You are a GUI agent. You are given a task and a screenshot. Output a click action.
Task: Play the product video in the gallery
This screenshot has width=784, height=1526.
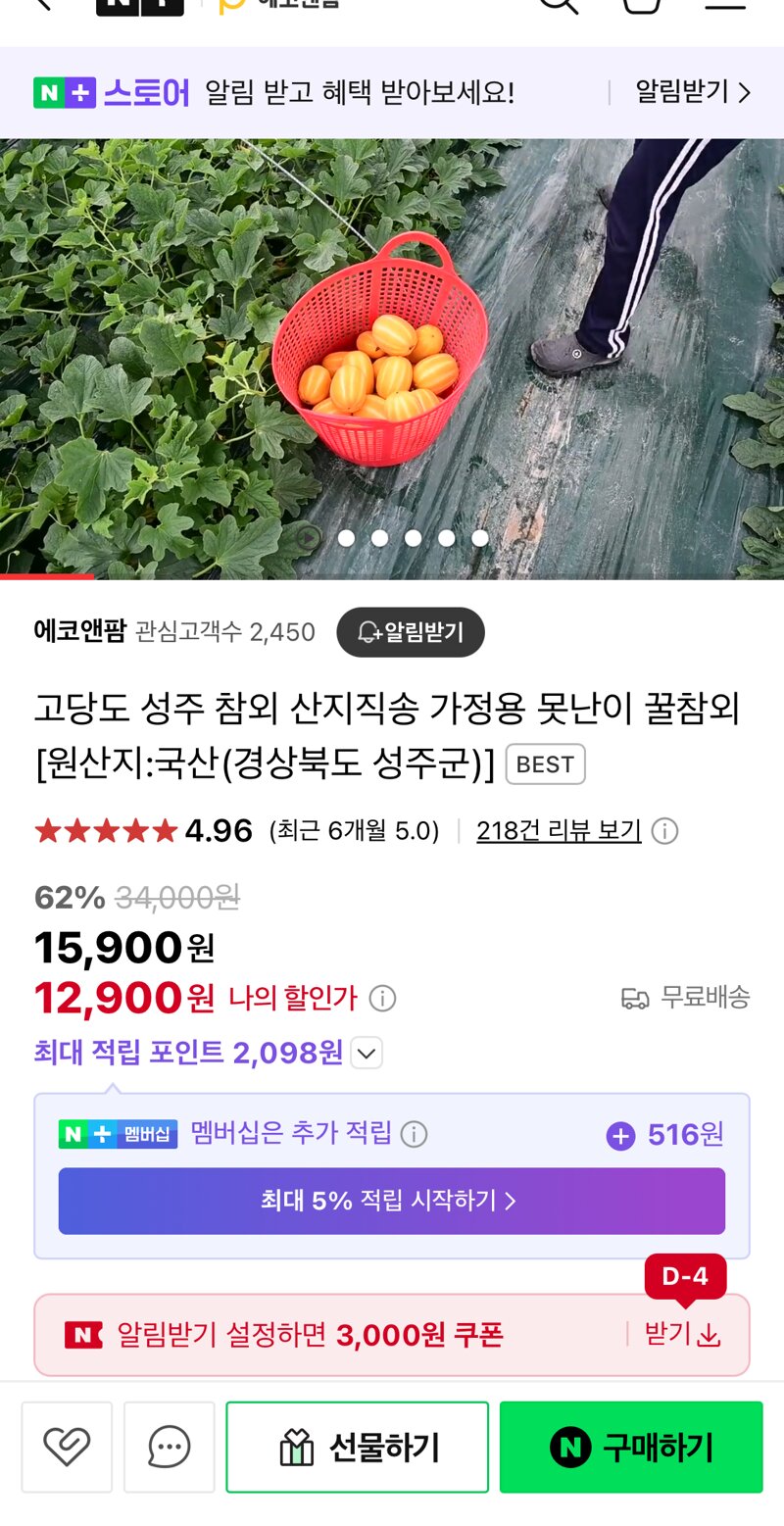pyautogui.click(x=310, y=537)
